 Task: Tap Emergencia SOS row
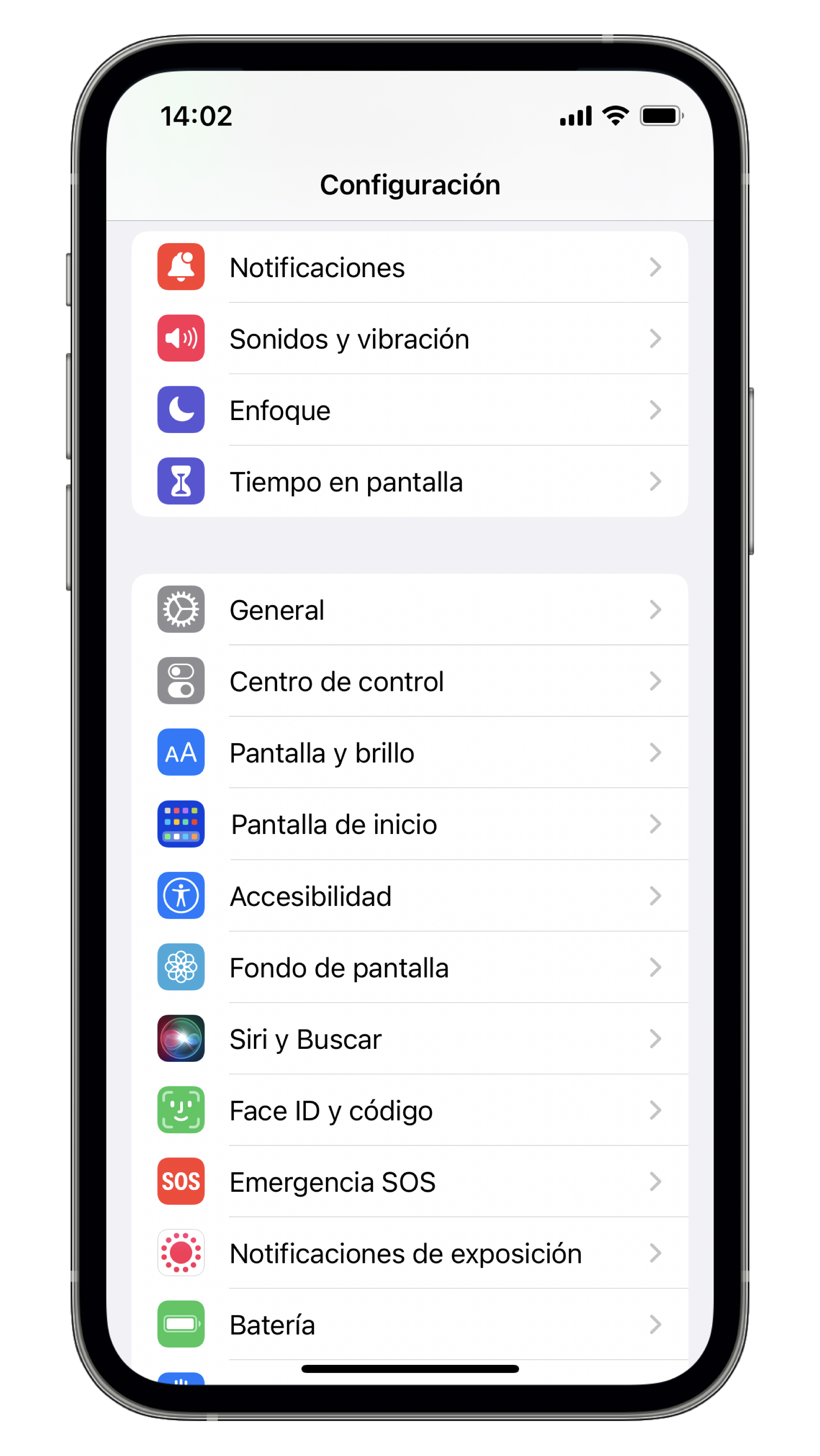[410, 1182]
